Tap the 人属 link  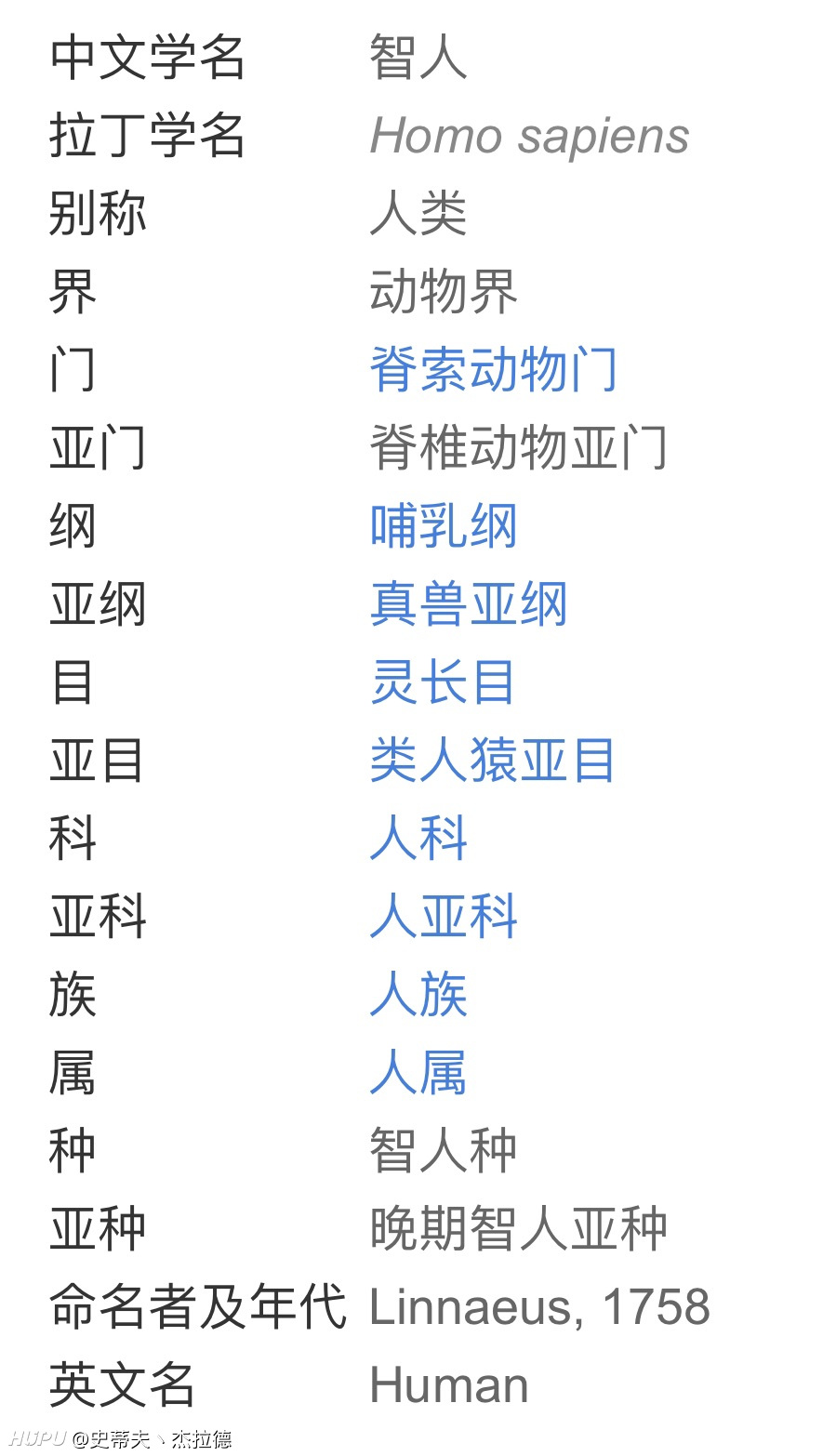point(418,1072)
